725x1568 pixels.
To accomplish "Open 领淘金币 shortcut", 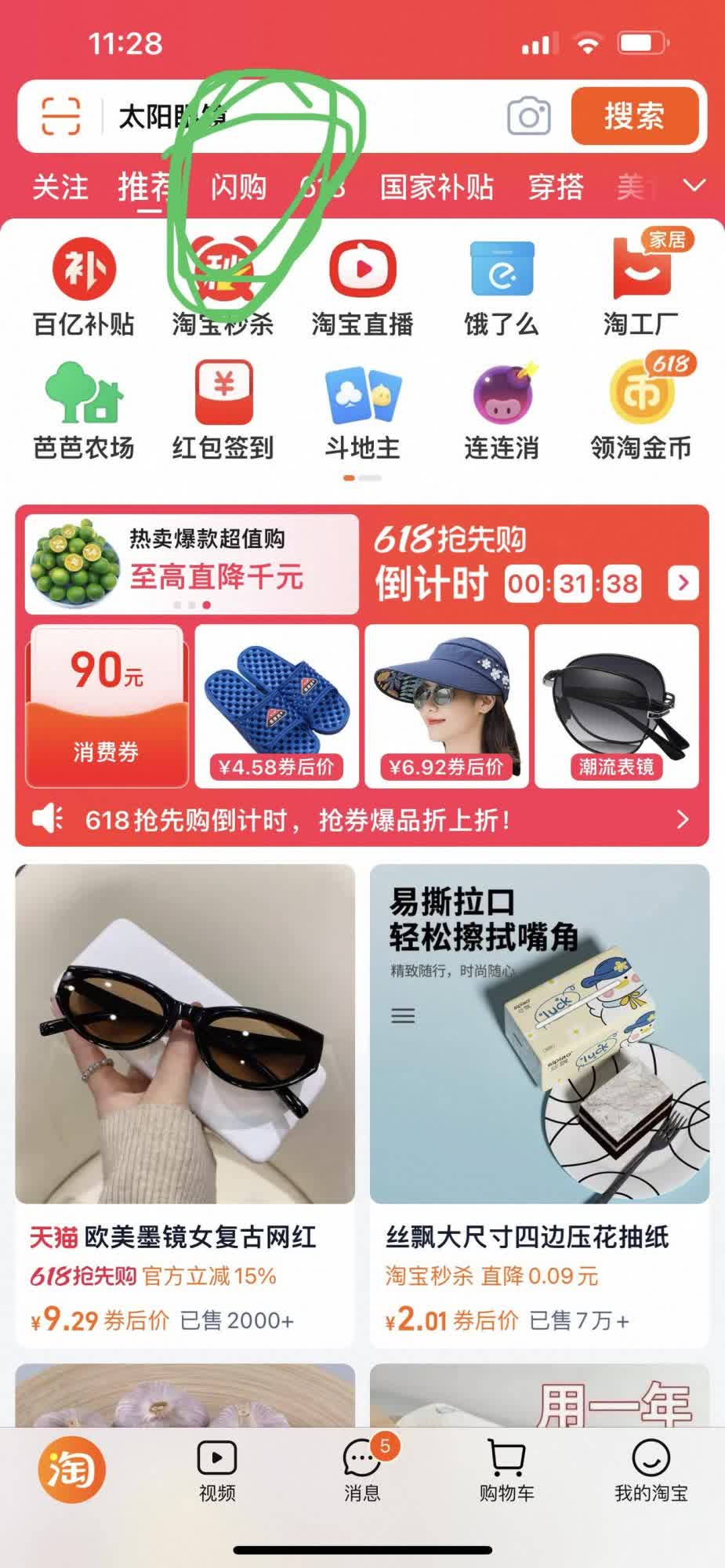I will point(640,411).
